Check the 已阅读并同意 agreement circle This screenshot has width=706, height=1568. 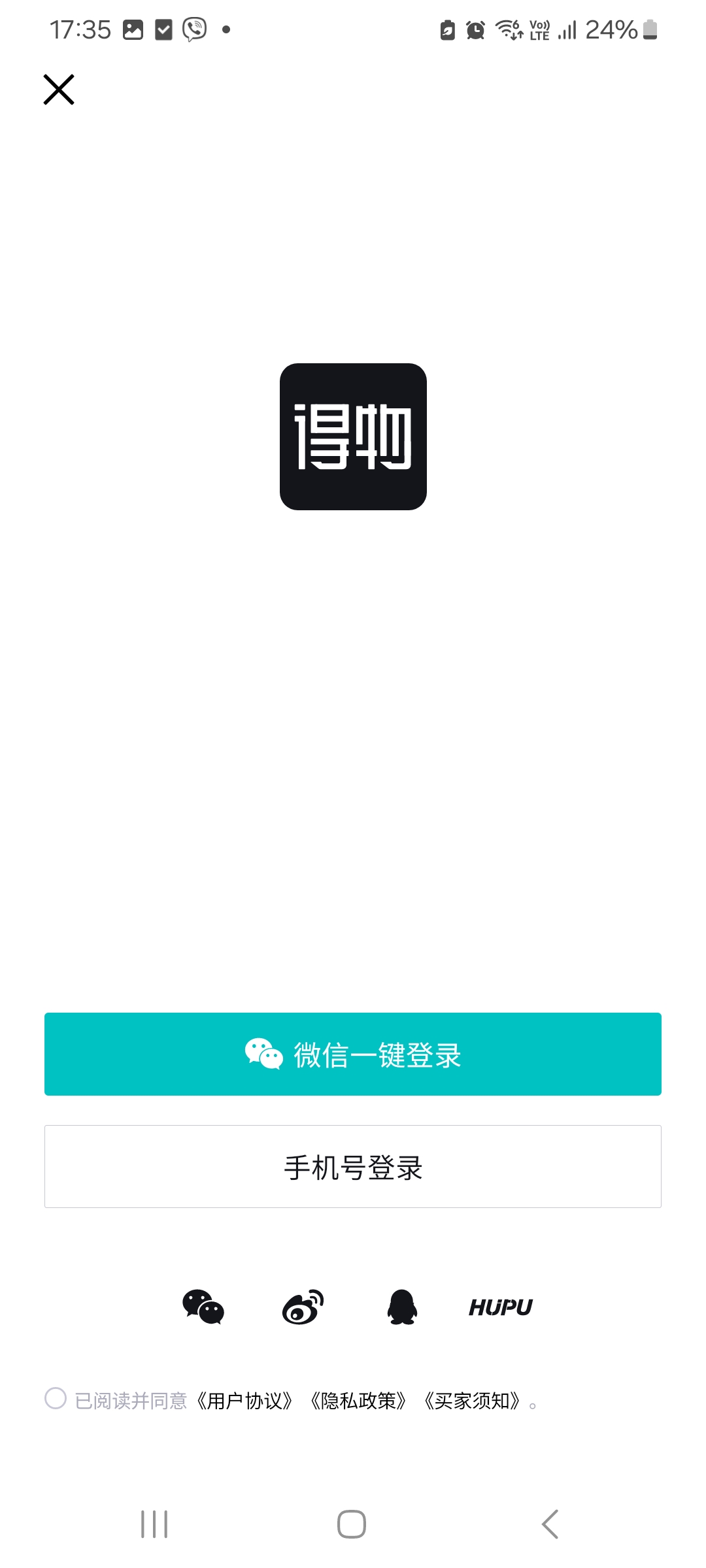coord(56,1399)
